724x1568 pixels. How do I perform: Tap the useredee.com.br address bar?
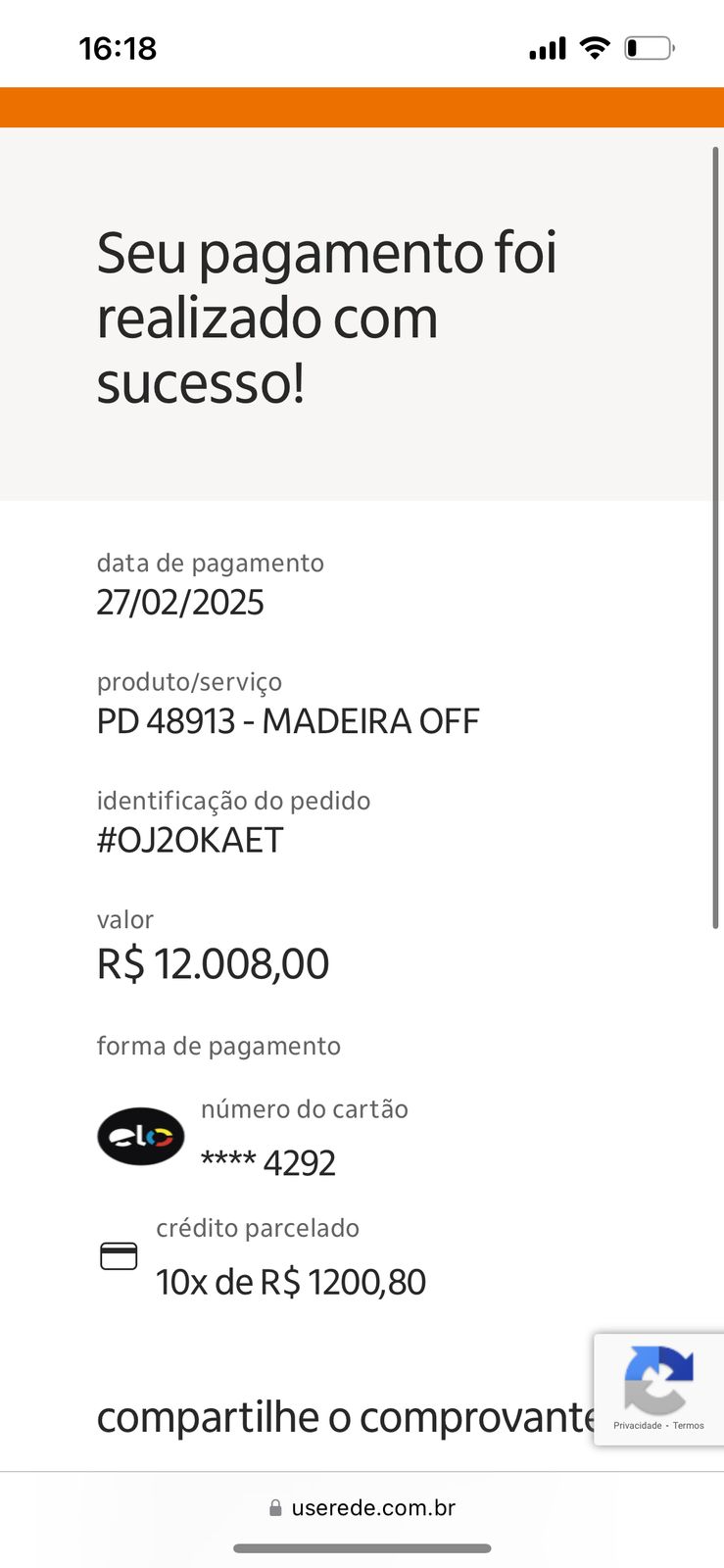[x=372, y=1507]
